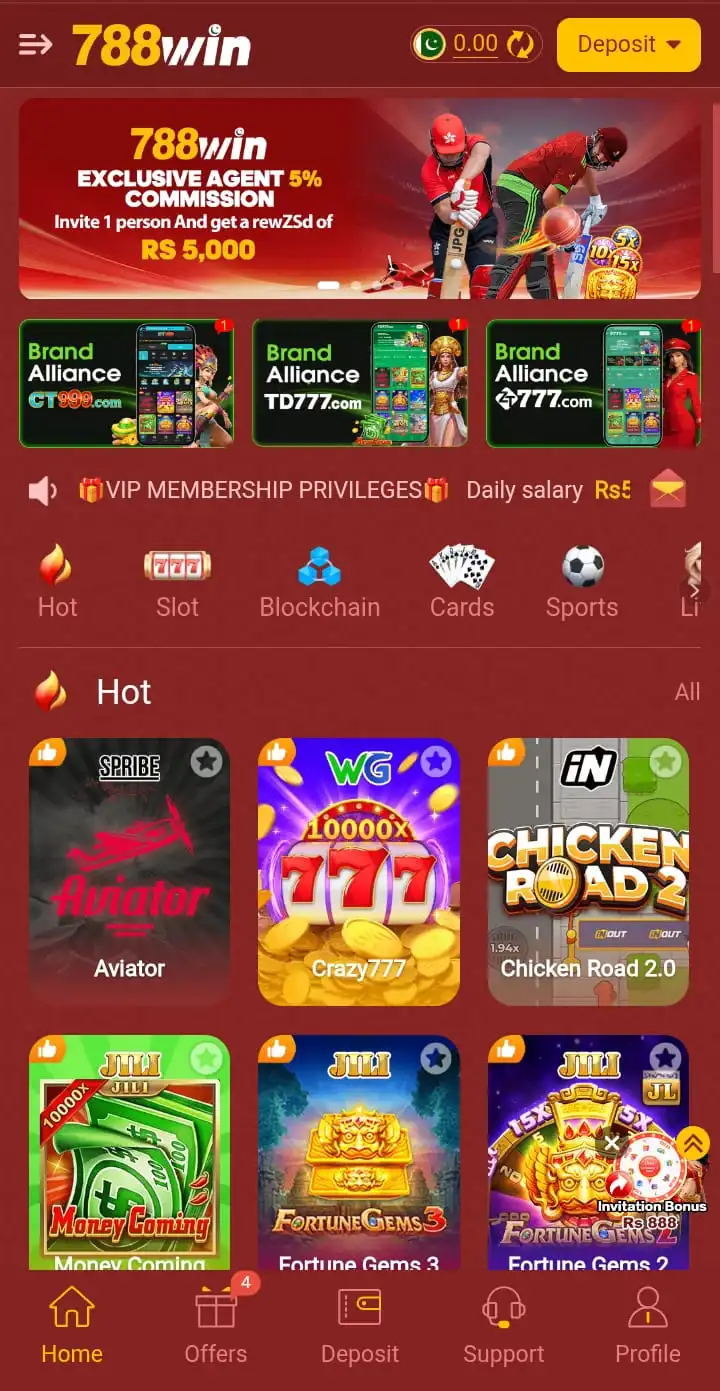Launch the Chicken Road 2.0 game
720x1391 pixels.
[588, 870]
